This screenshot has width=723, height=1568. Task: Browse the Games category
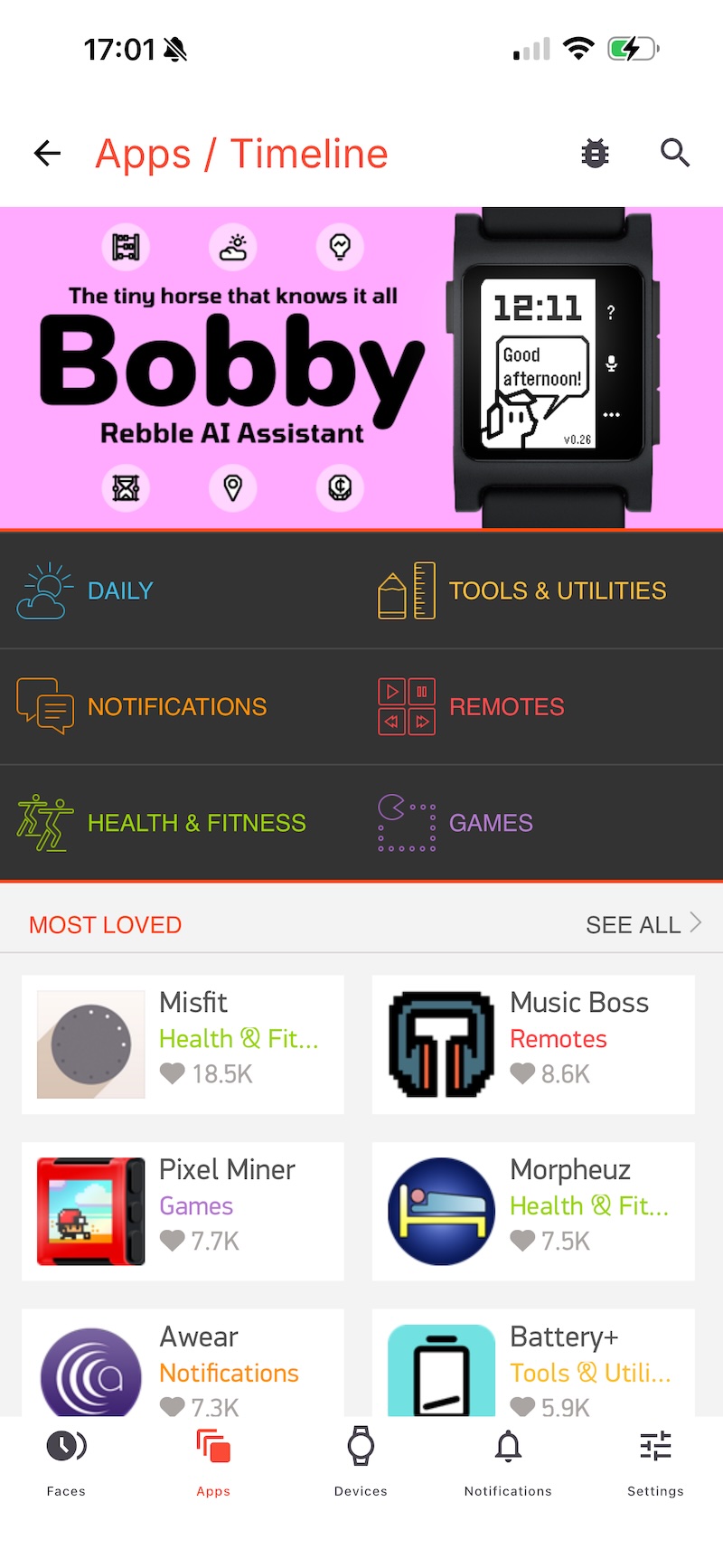pos(491,823)
